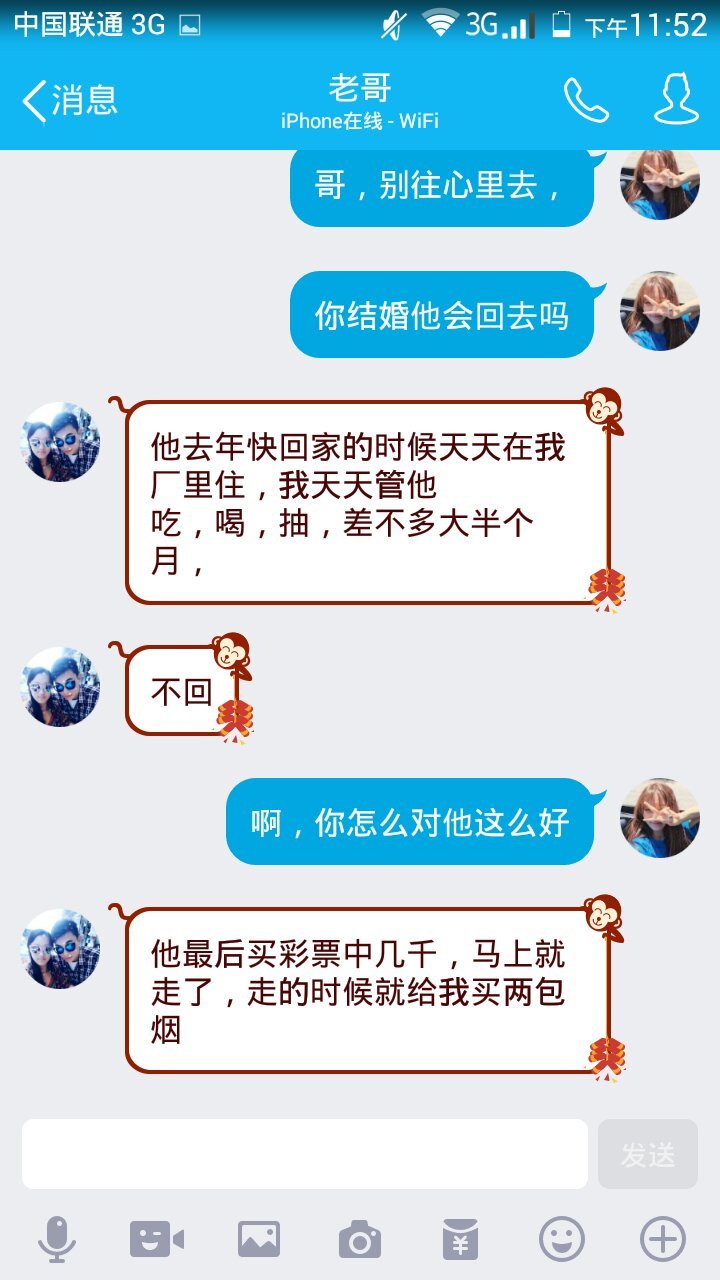Open the sender's avatar beside 不回 message
720x1280 pixels.
point(60,687)
